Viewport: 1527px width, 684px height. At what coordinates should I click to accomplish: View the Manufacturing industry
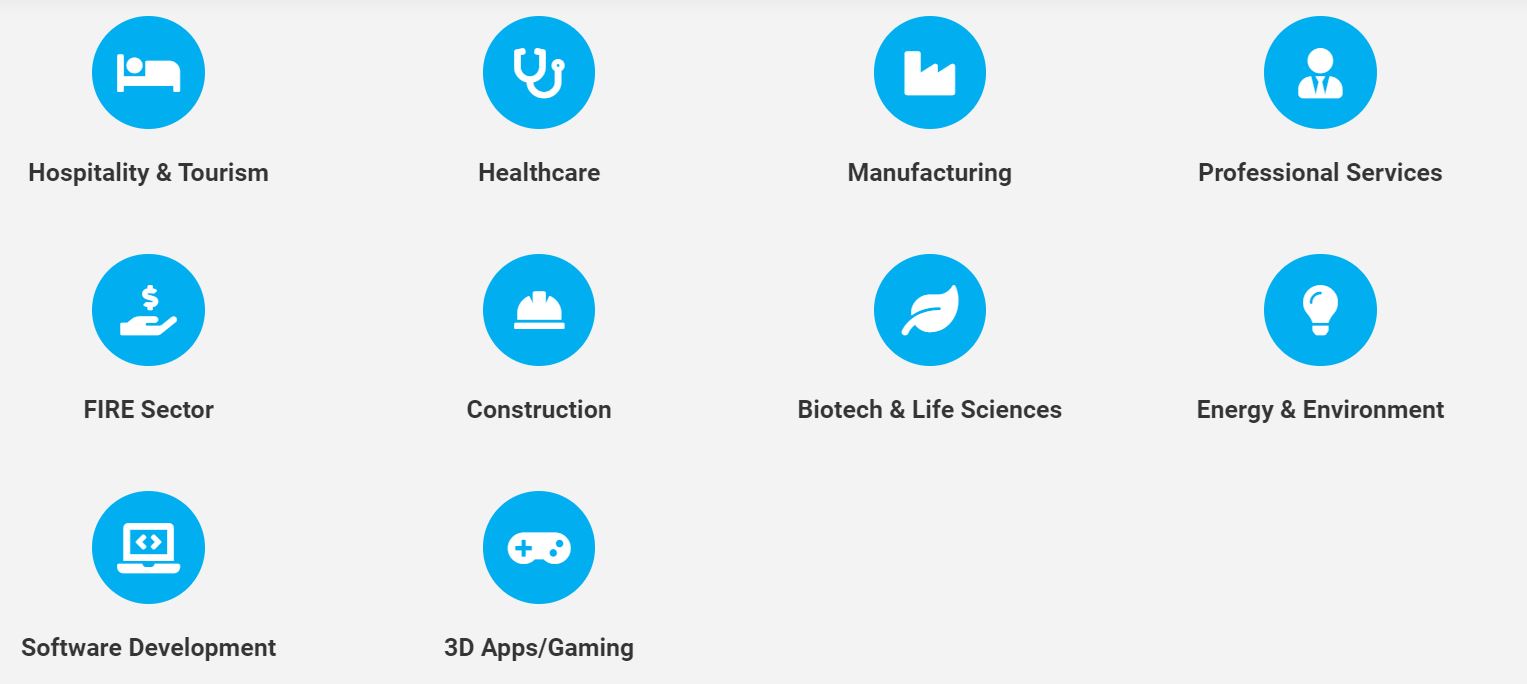coord(929,73)
